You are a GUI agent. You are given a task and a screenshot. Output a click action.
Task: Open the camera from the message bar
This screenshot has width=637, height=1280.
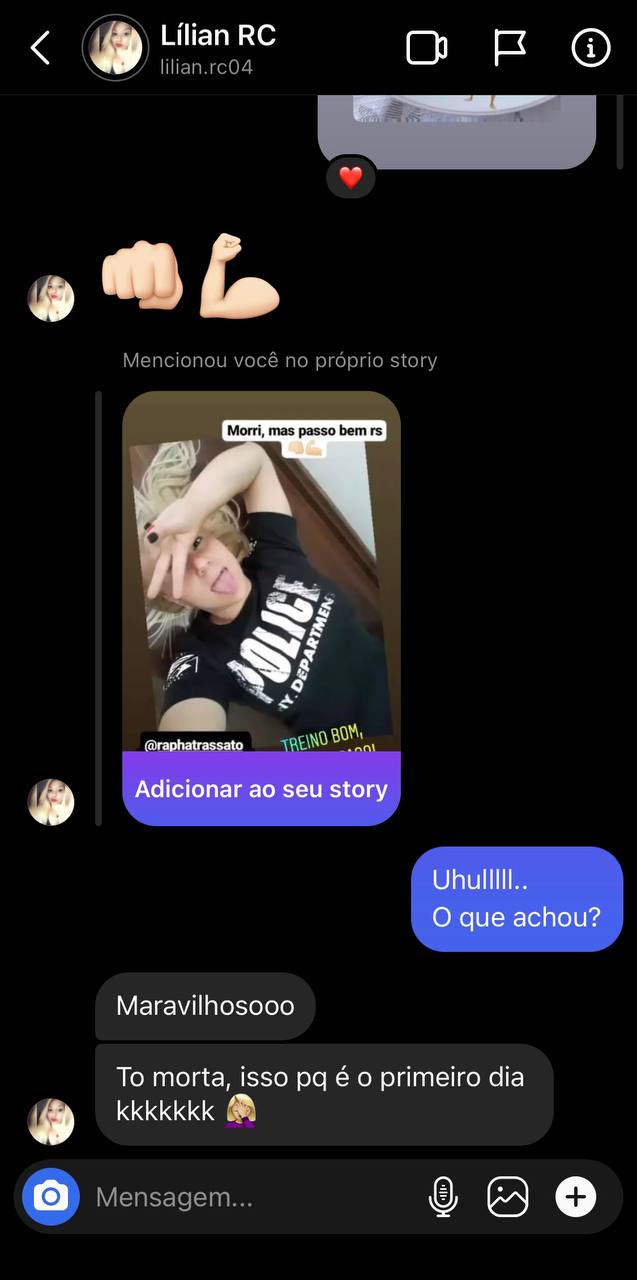point(51,1196)
